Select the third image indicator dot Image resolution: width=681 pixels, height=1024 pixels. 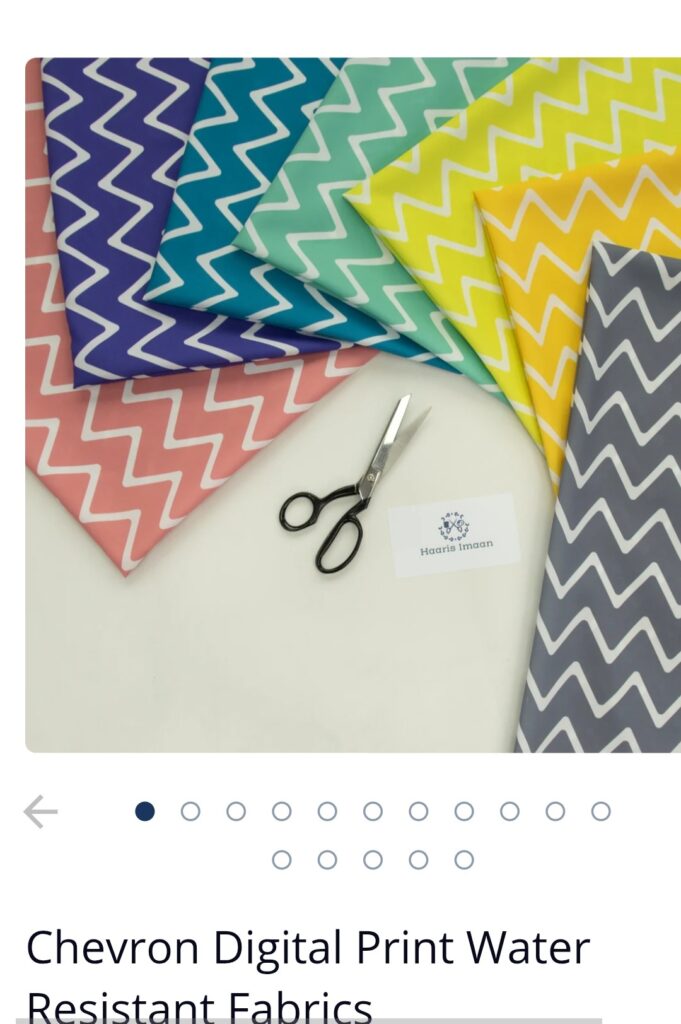click(x=236, y=812)
